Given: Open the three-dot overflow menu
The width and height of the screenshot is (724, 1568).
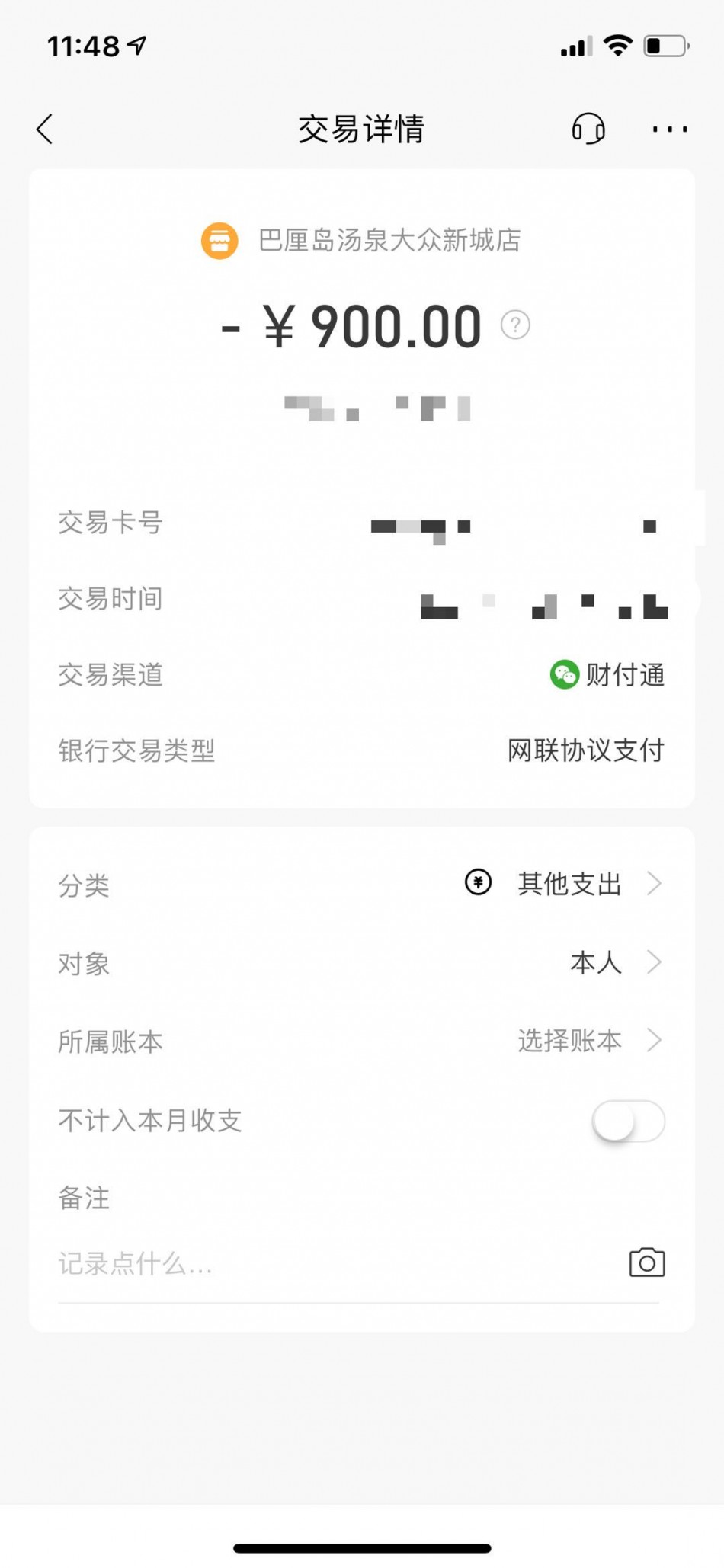Looking at the screenshot, I should click(x=670, y=130).
